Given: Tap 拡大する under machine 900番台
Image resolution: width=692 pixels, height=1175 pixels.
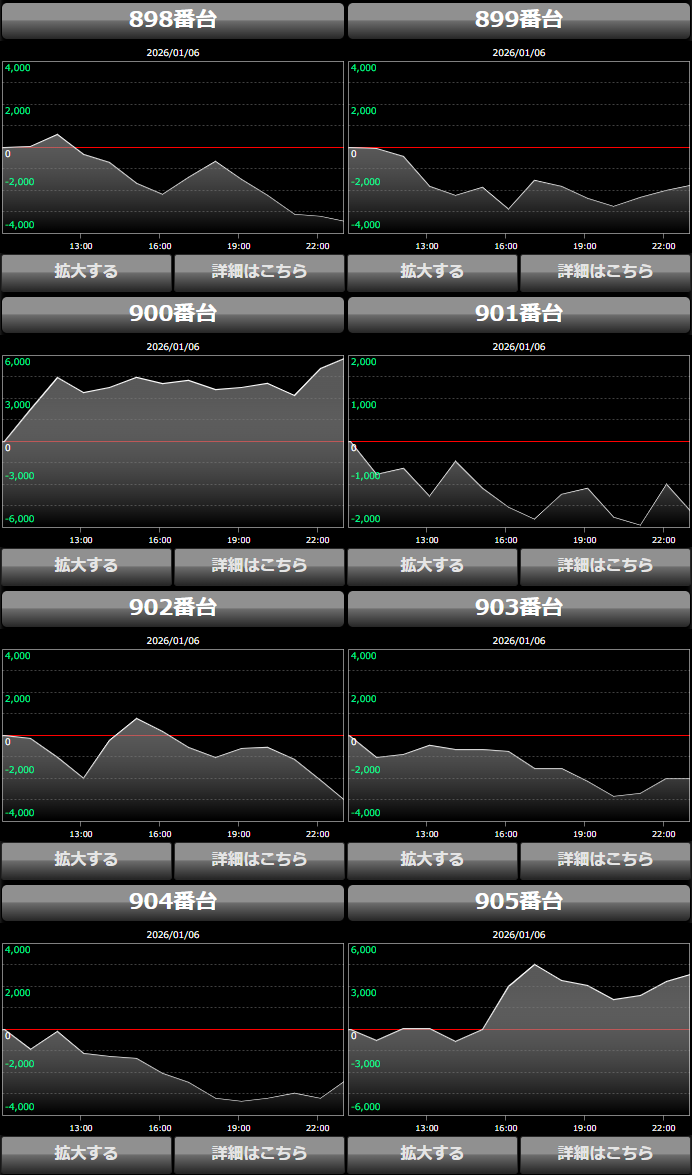Looking at the screenshot, I should coord(86,566).
